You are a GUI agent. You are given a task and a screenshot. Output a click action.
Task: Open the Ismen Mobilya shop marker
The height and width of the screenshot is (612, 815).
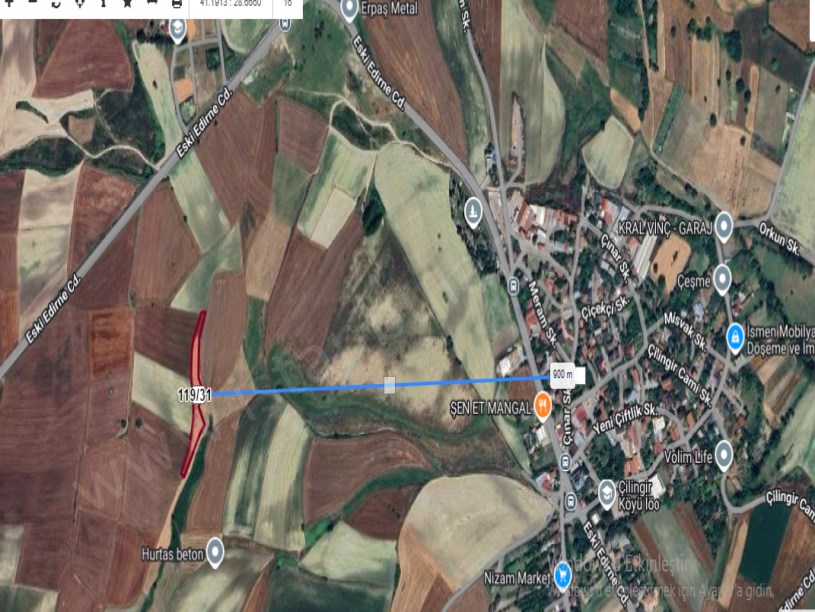click(735, 336)
